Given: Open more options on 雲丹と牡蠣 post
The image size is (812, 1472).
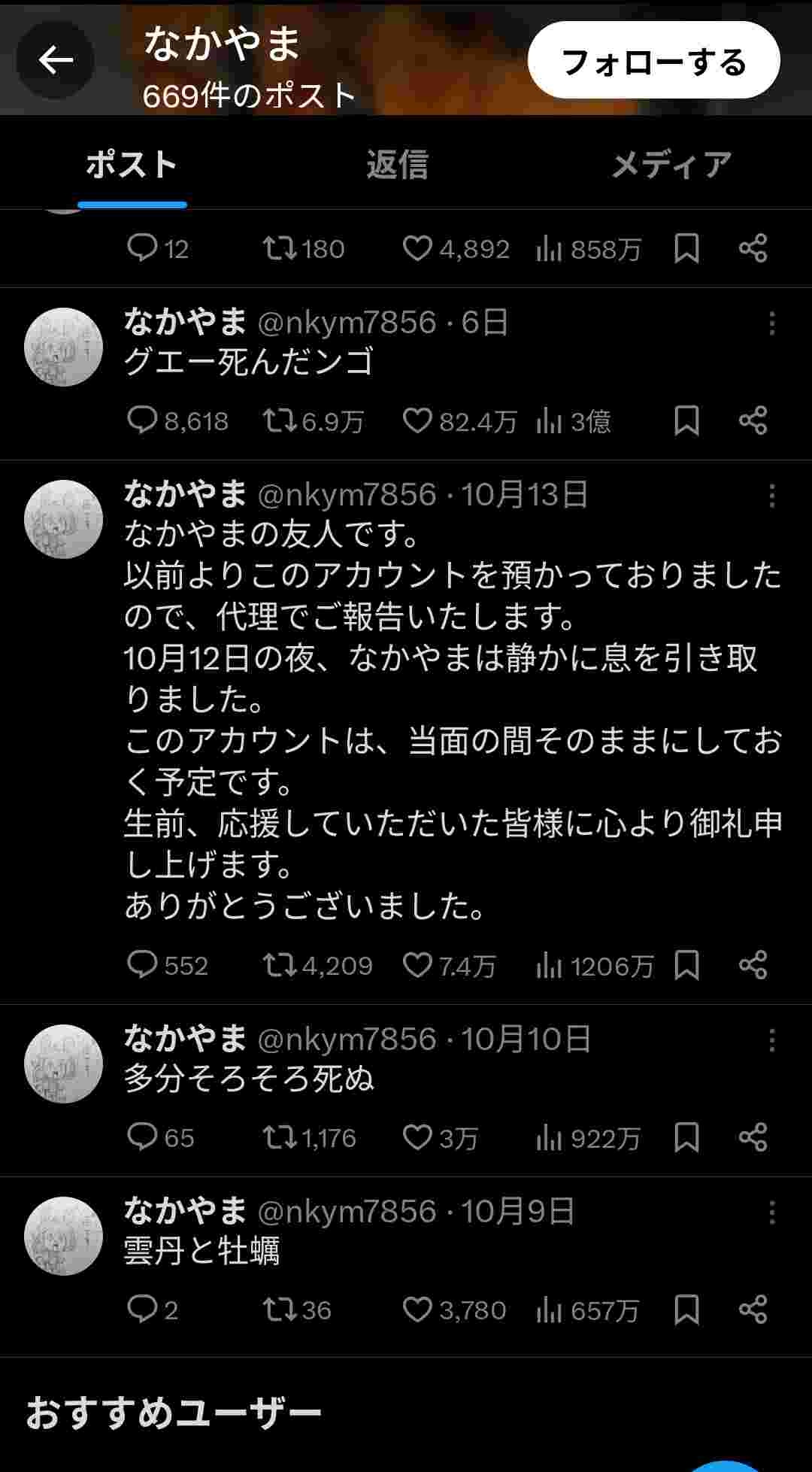Looking at the screenshot, I should (771, 1213).
